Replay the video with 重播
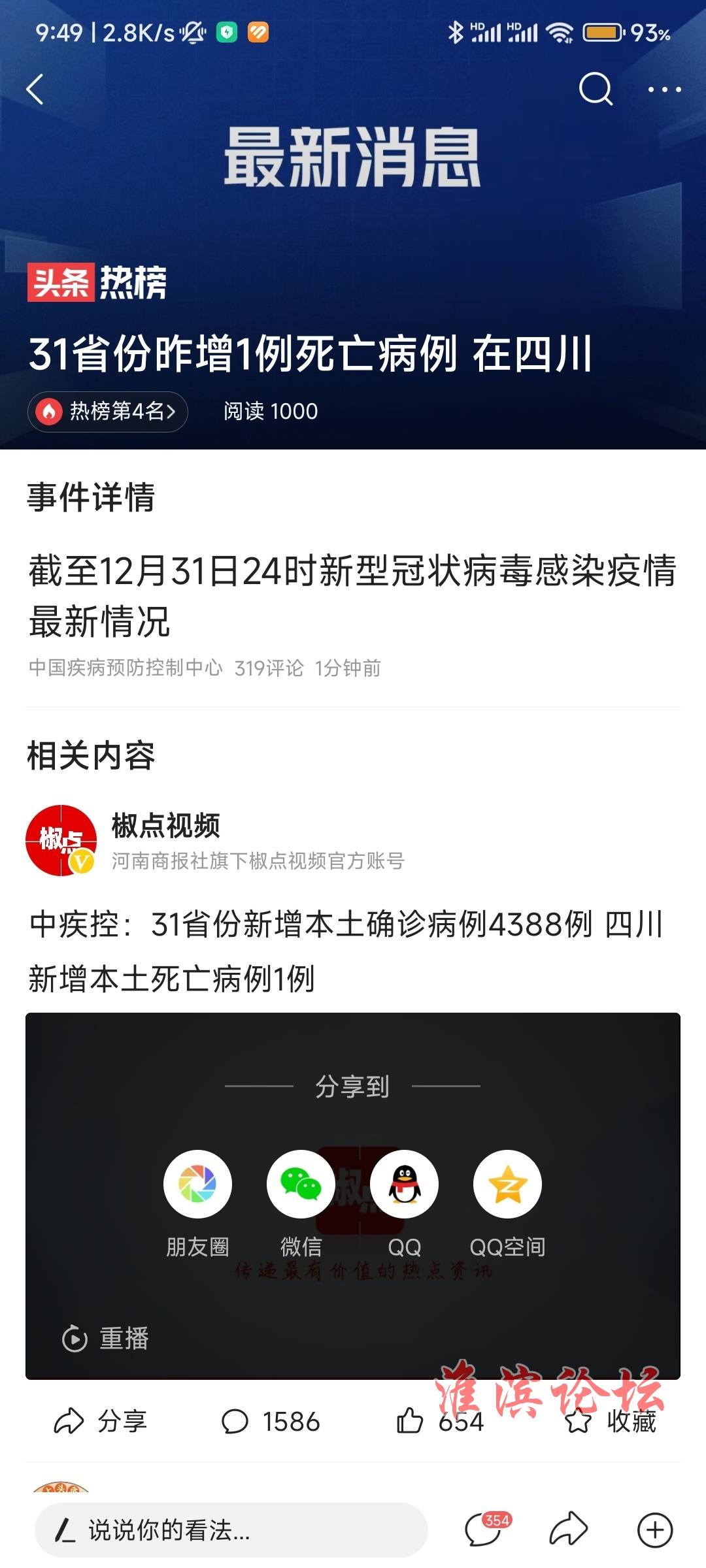Viewport: 706px width, 1568px height. point(105,1339)
